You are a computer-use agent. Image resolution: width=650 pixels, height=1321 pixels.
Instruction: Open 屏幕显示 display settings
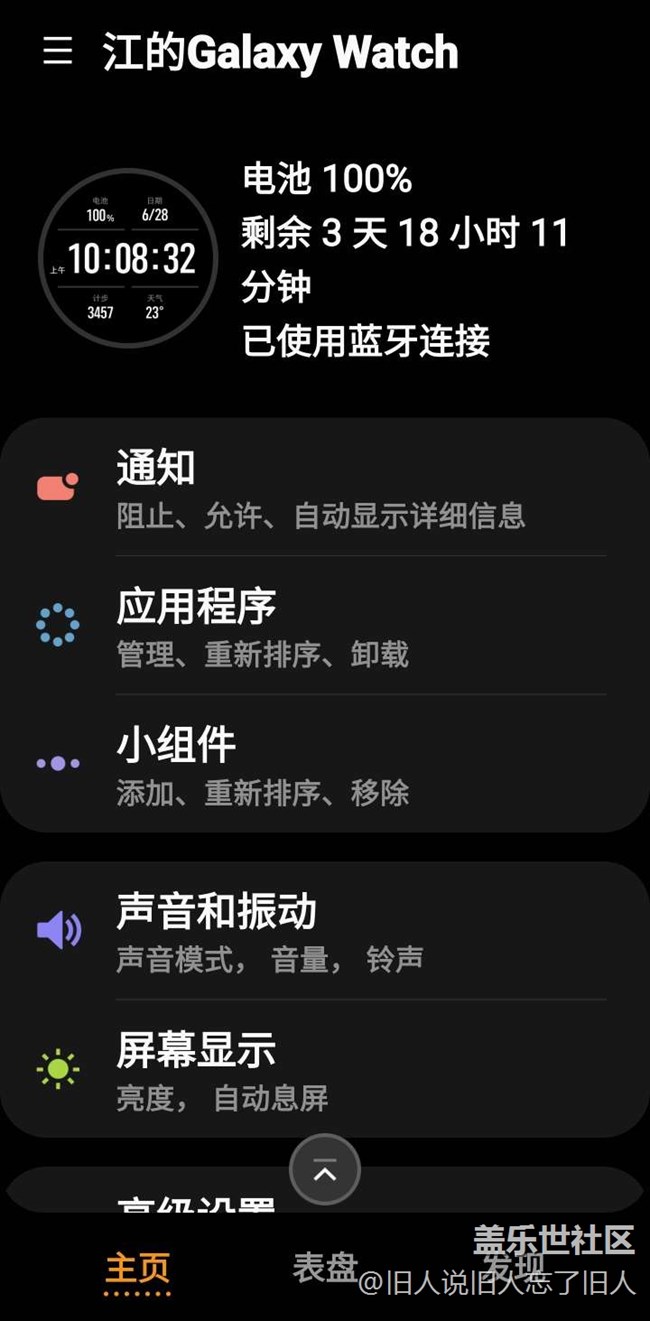point(320,1069)
